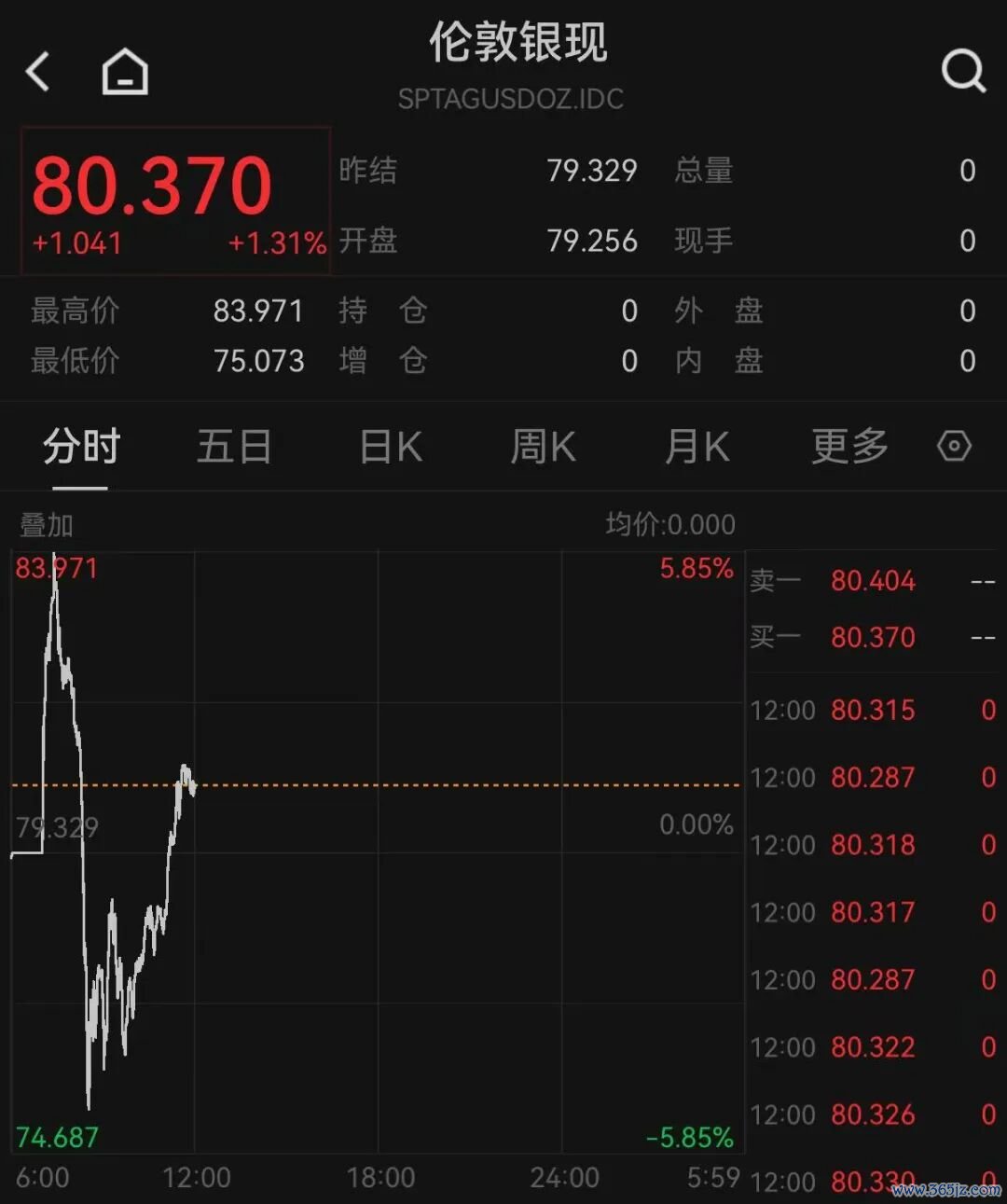Tap 叠加 to overlay another chart
1007x1204 pixels.
(x=47, y=525)
